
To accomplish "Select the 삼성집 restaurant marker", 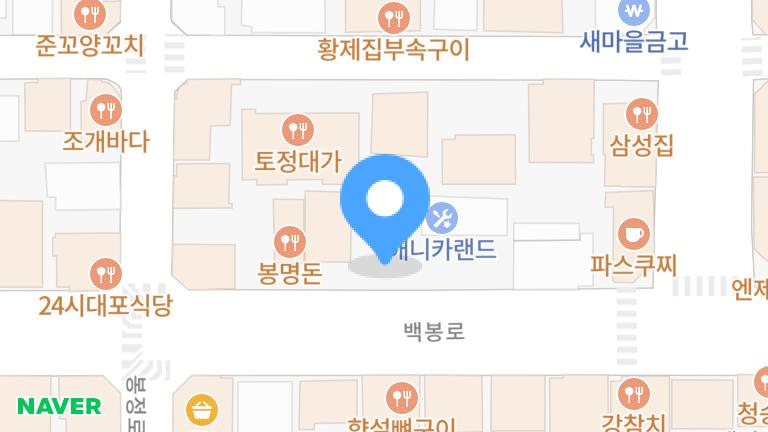I will click(641, 113).
